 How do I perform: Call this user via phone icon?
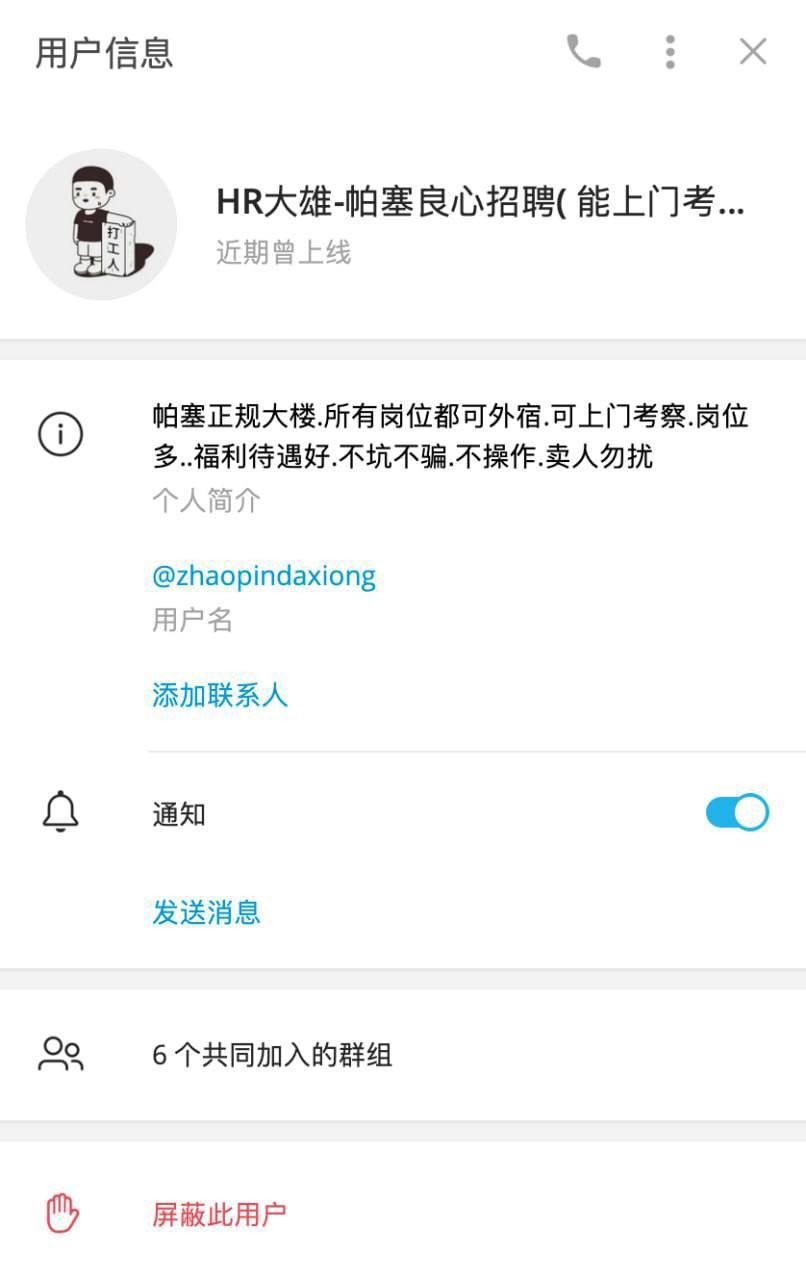click(x=584, y=51)
